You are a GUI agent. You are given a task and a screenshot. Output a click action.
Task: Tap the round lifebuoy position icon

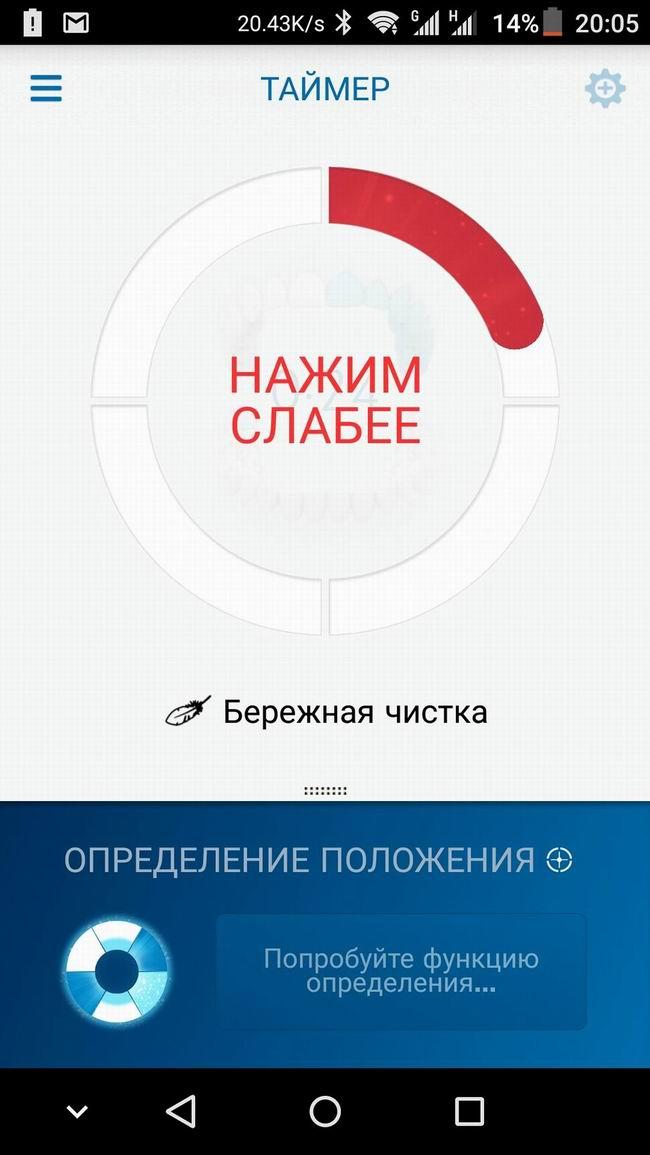(x=117, y=971)
